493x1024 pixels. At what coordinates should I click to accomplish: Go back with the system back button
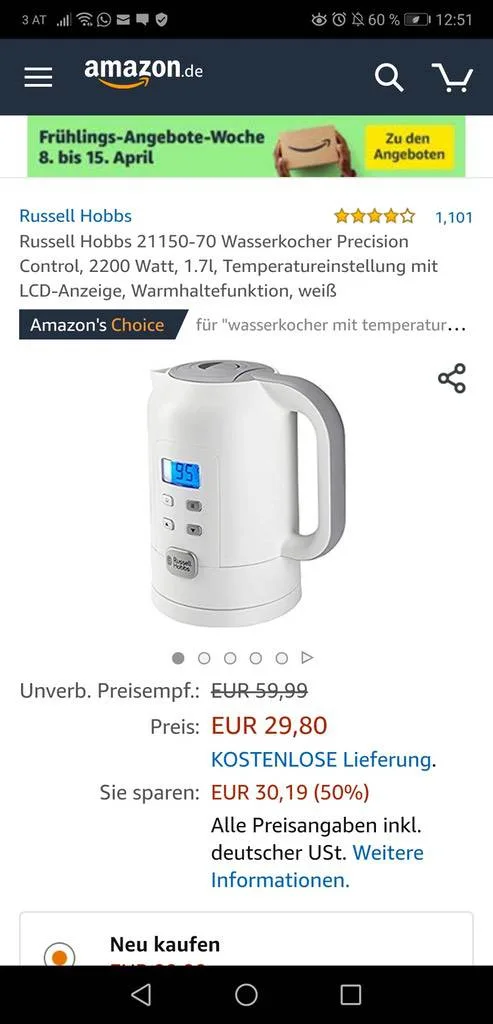[141, 995]
